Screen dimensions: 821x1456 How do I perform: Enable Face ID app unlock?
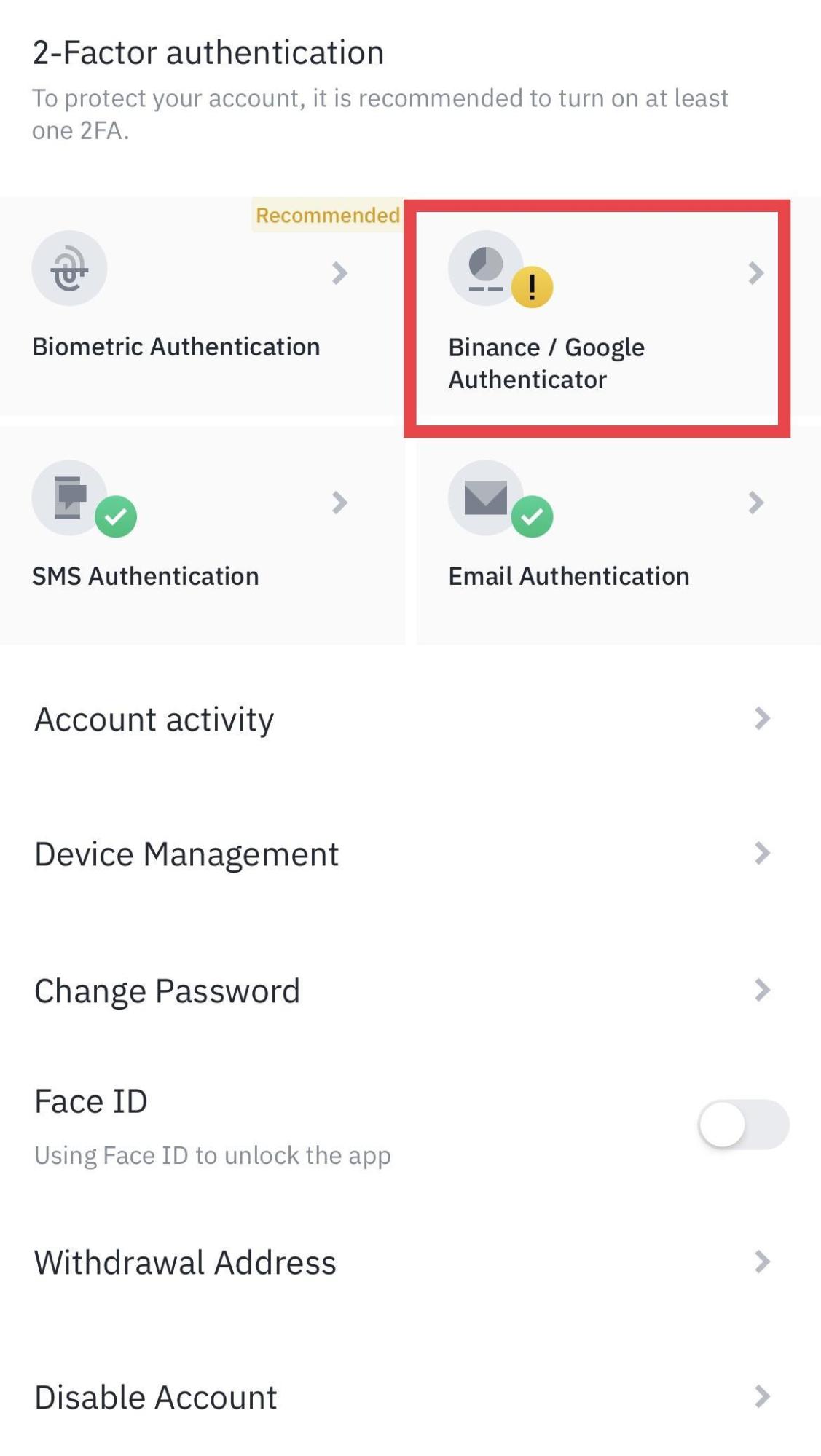pos(743,1124)
